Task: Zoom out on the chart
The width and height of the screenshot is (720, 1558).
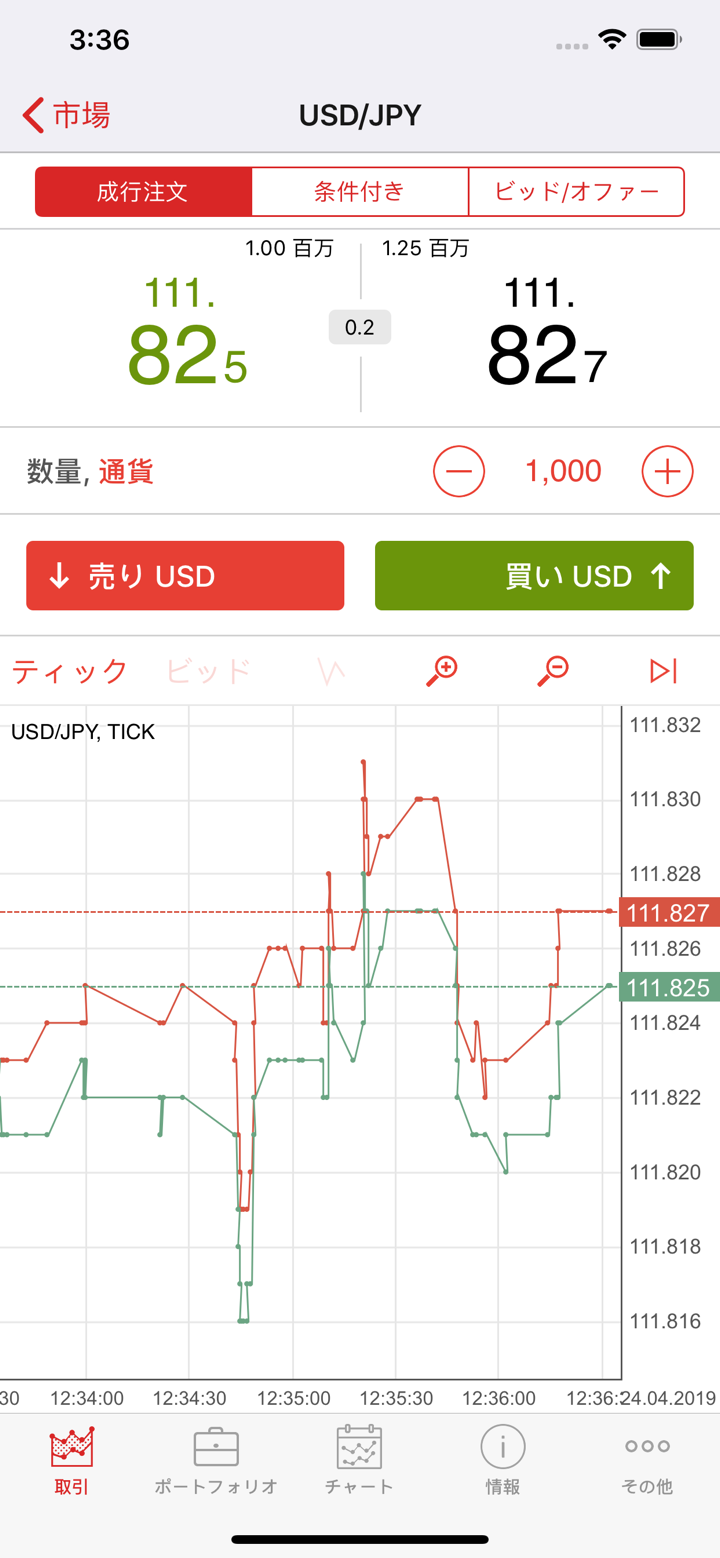Action: click(552, 671)
